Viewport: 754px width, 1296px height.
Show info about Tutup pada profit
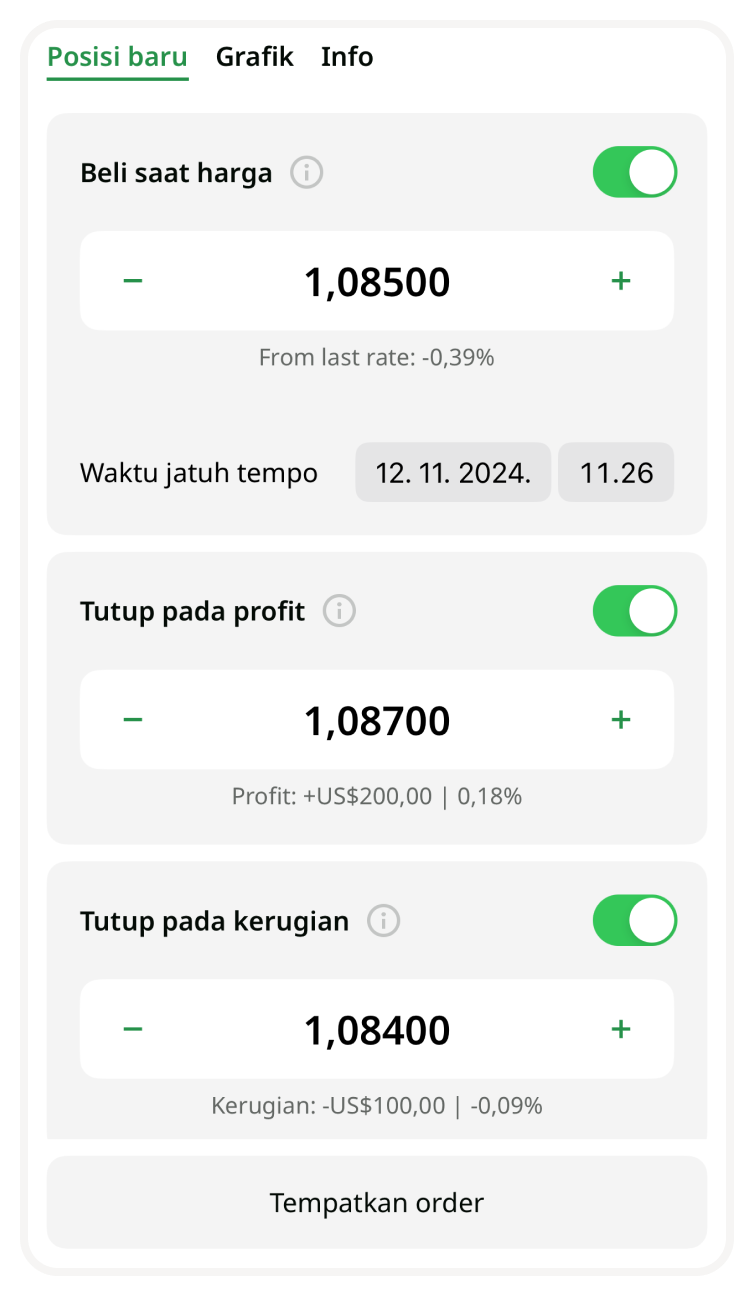(x=339, y=611)
